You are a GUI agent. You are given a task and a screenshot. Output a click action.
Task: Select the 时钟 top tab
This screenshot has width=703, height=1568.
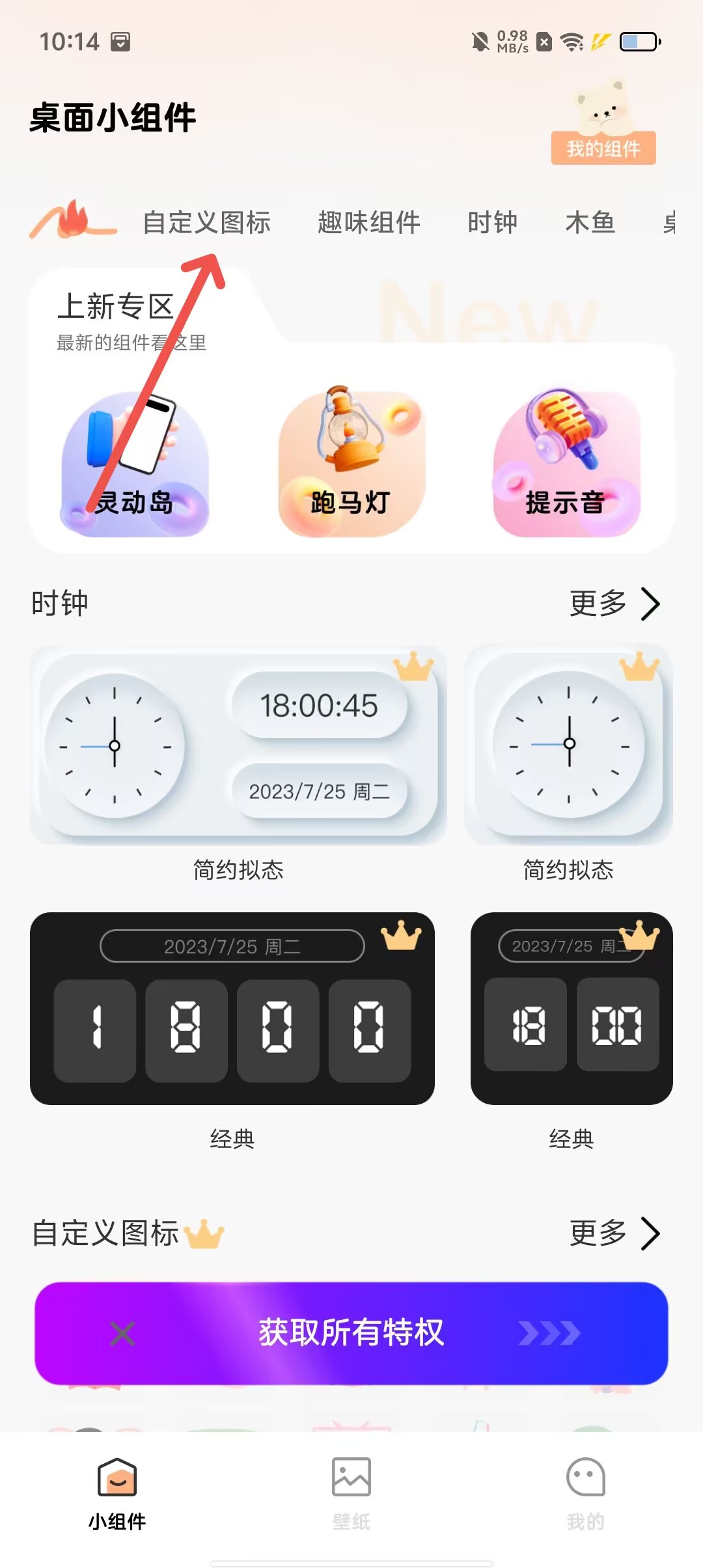(492, 223)
